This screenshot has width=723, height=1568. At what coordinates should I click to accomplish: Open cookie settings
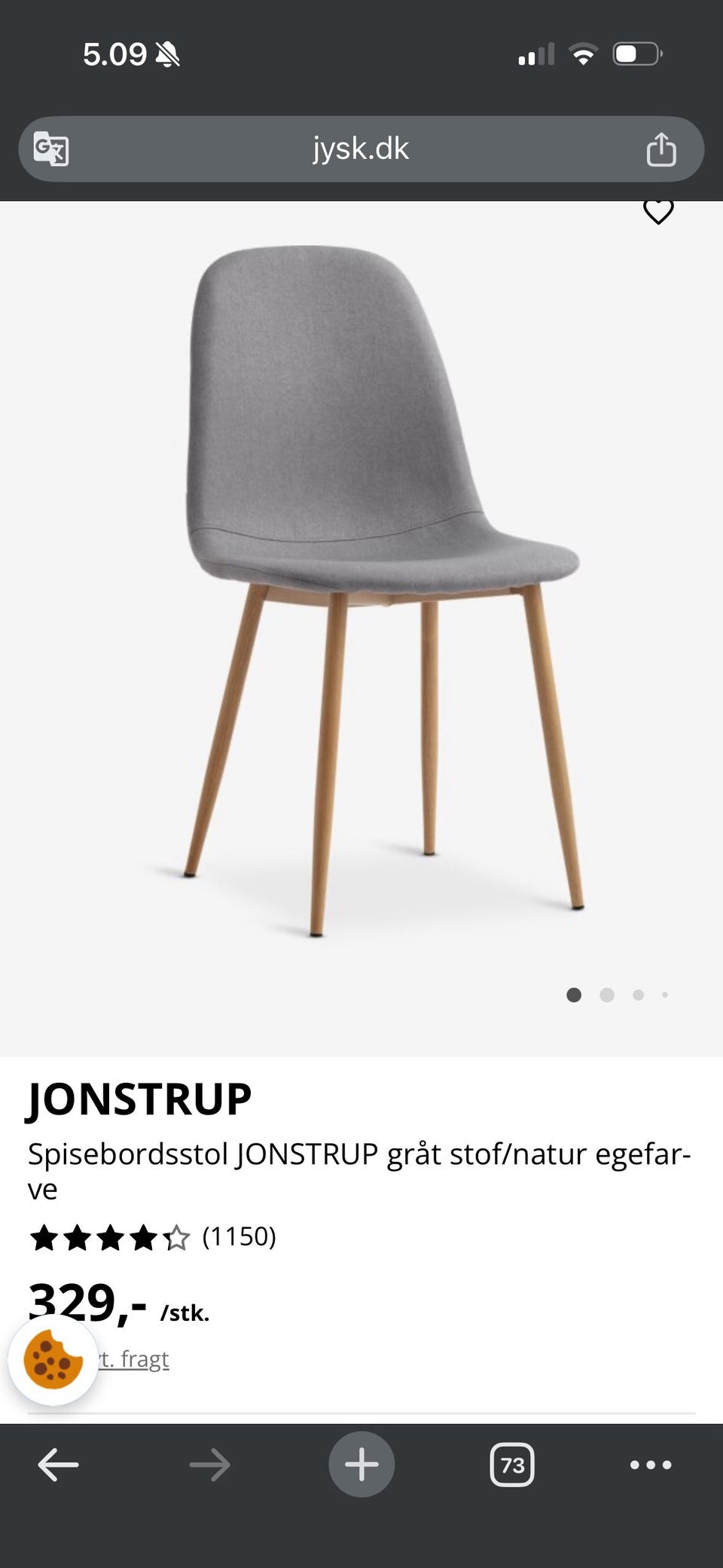[53, 1359]
